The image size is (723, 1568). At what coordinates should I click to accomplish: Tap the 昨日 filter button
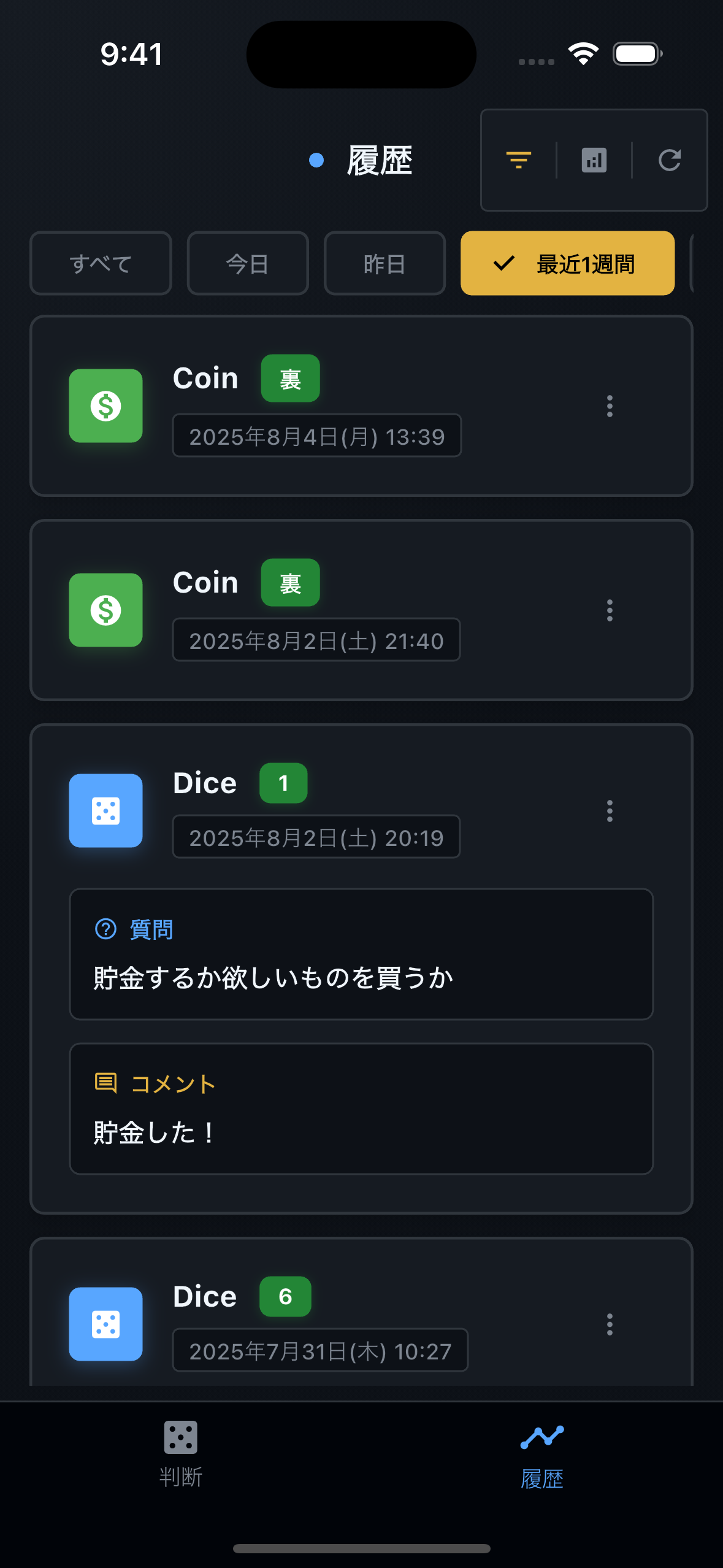pos(384,263)
